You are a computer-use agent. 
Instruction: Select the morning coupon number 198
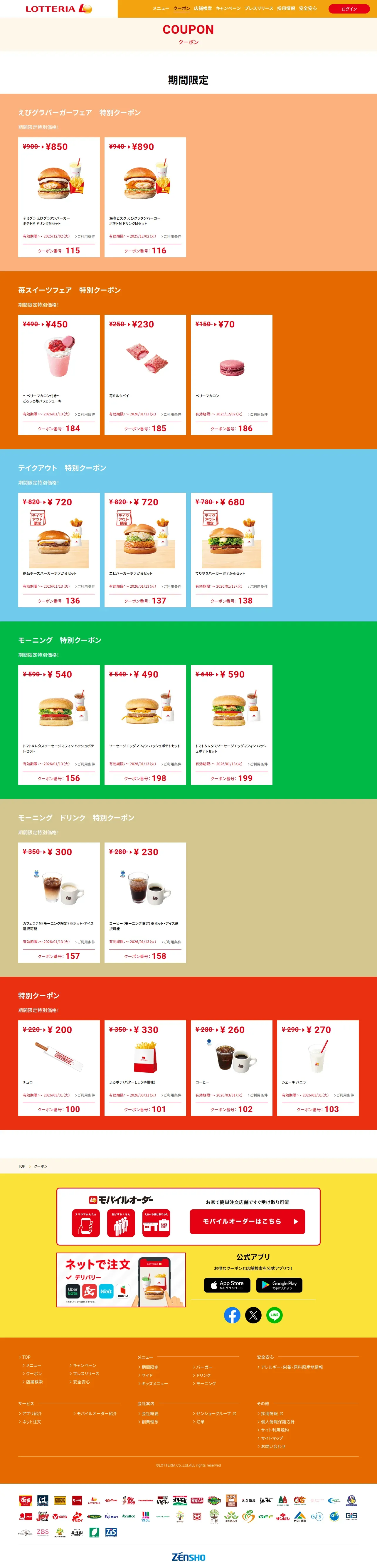pyautogui.click(x=145, y=725)
